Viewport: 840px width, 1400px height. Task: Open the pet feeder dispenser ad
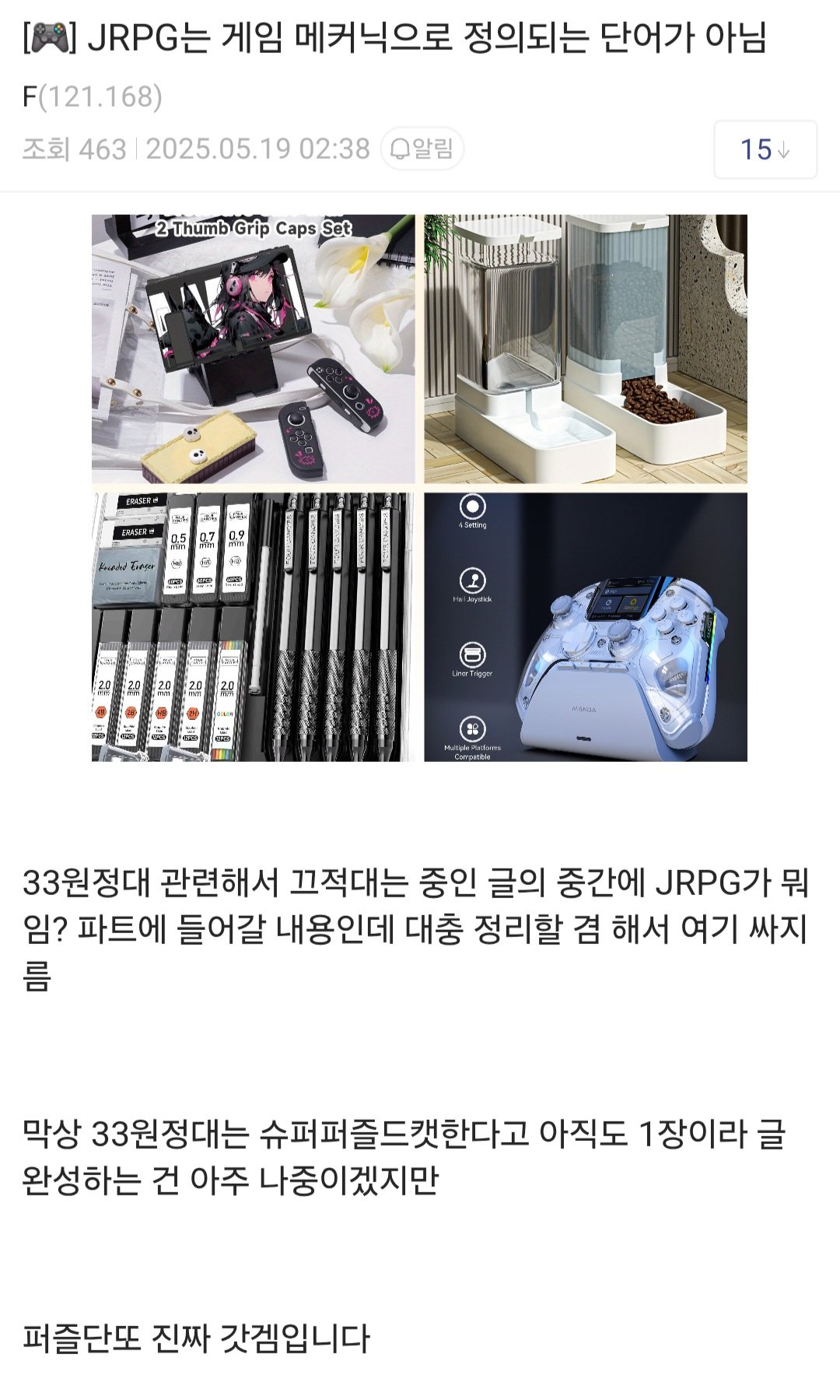(x=585, y=349)
